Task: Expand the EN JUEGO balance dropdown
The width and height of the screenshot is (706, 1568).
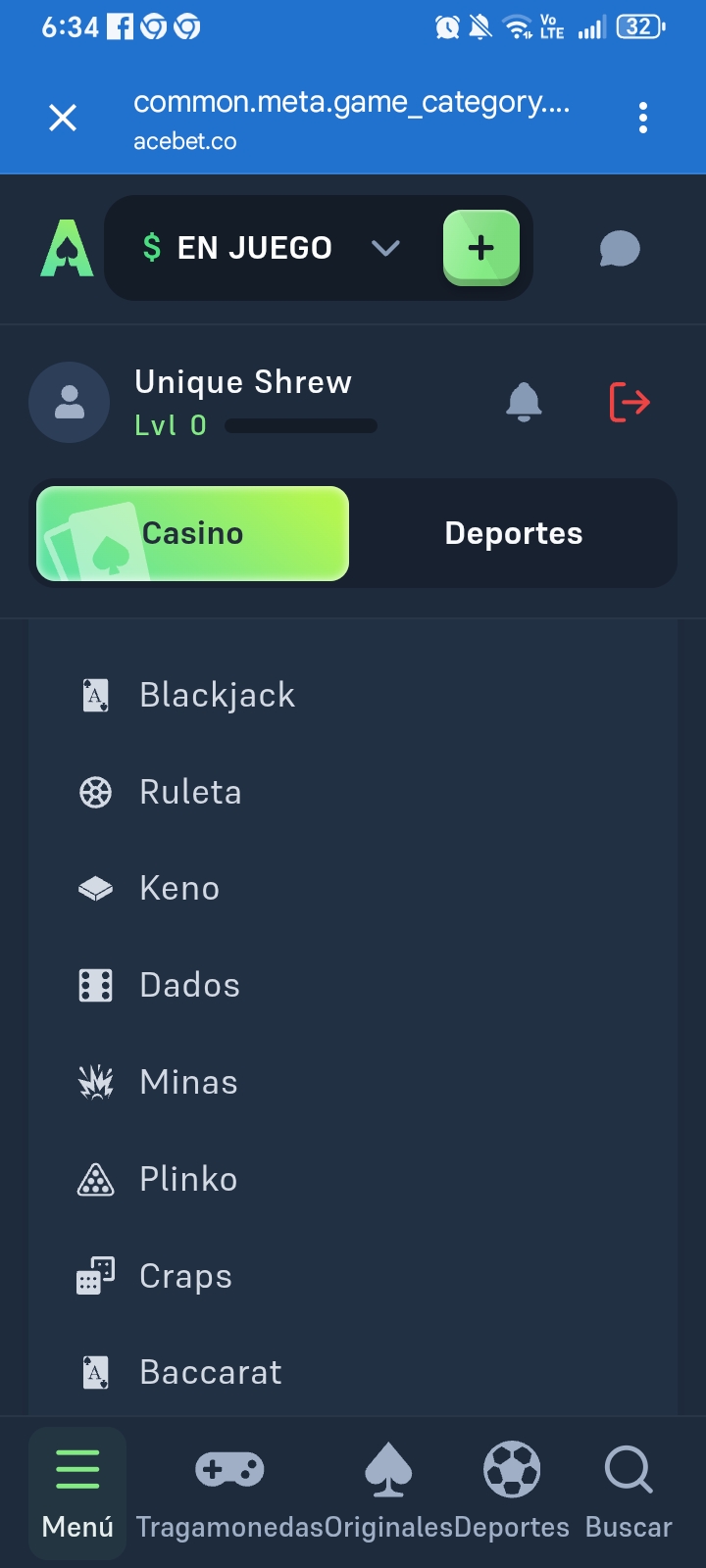Action: tap(385, 248)
